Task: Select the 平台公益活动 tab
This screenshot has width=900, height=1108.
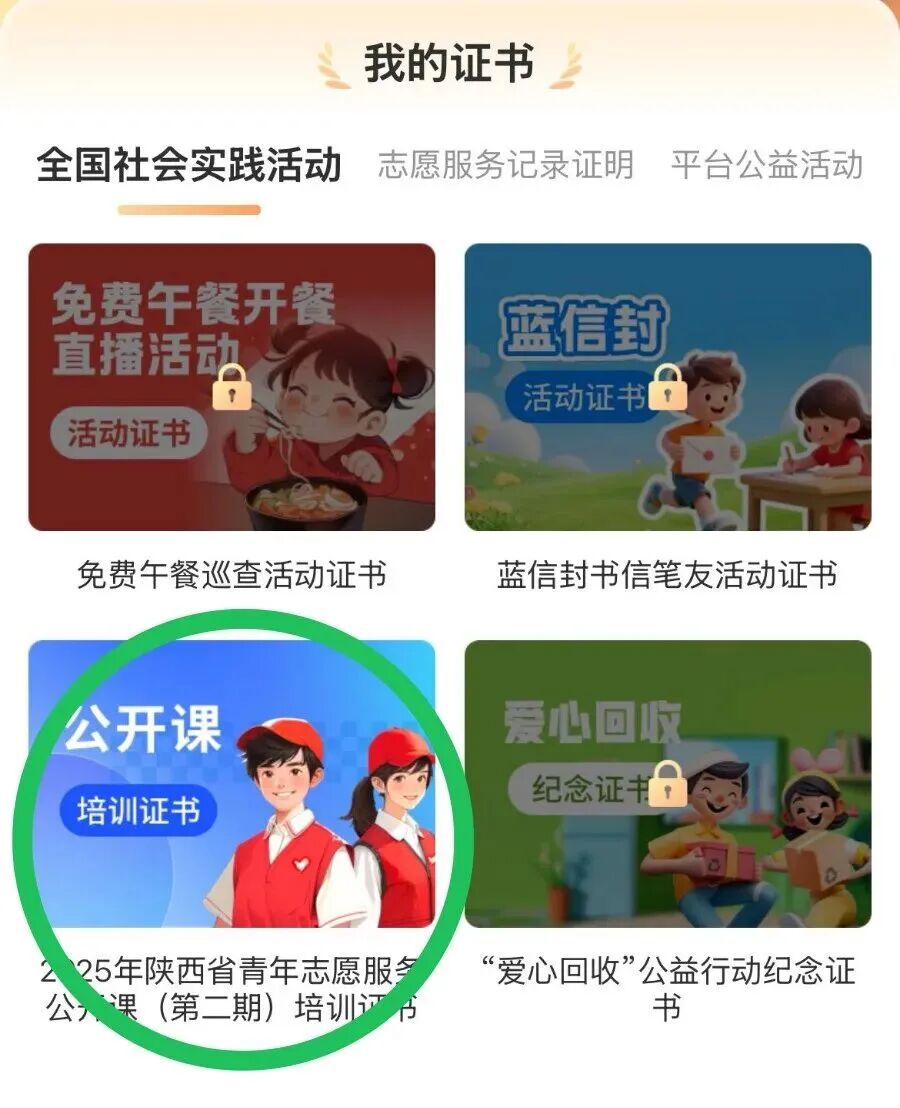Action: tap(767, 165)
